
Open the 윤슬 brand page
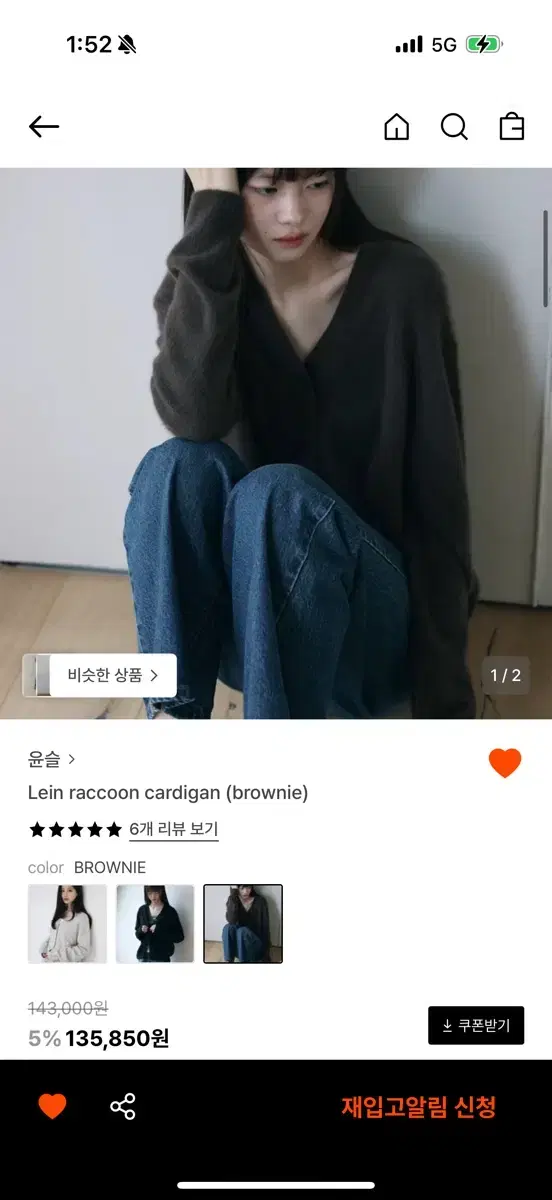[x=52, y=760]
